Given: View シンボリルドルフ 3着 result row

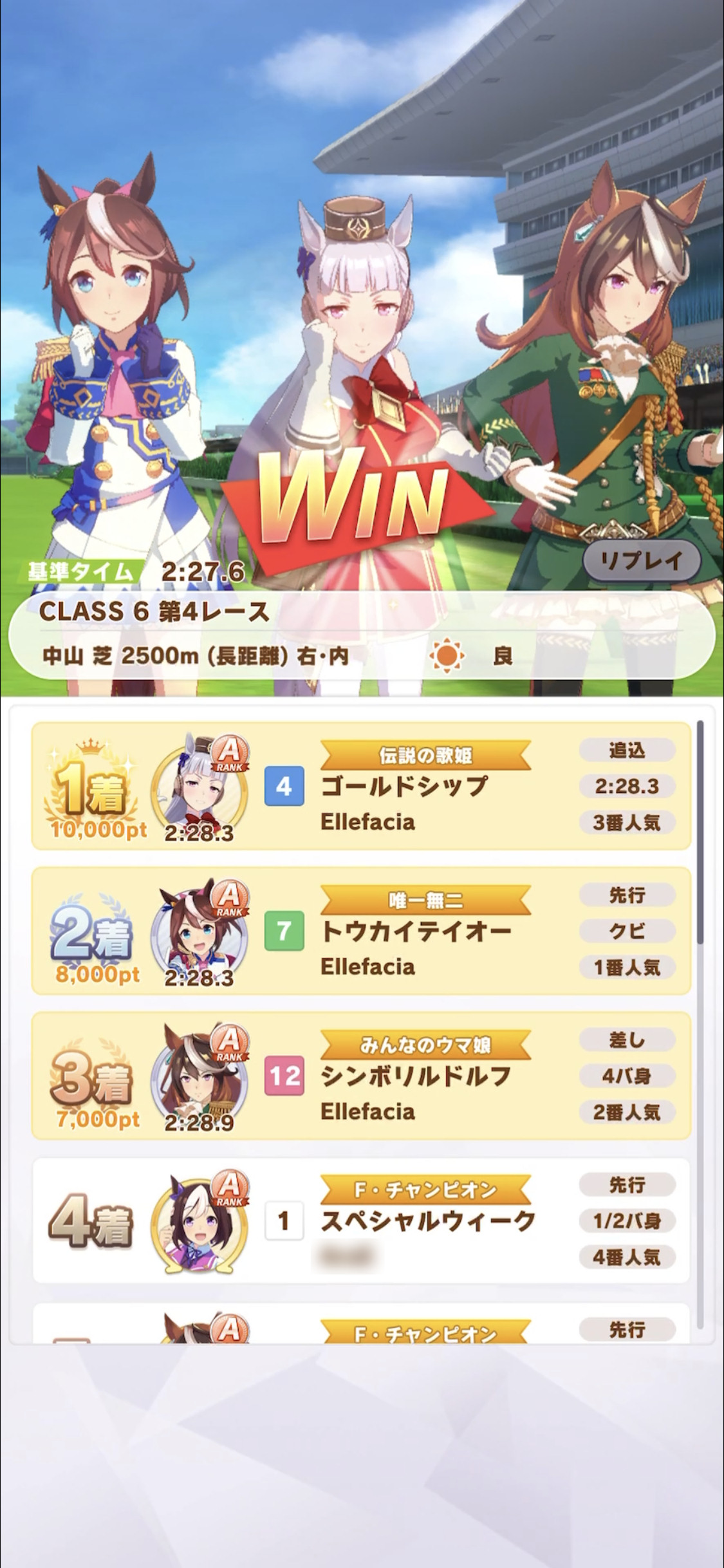Looking at the screenshot, I should click(361, 1076).
